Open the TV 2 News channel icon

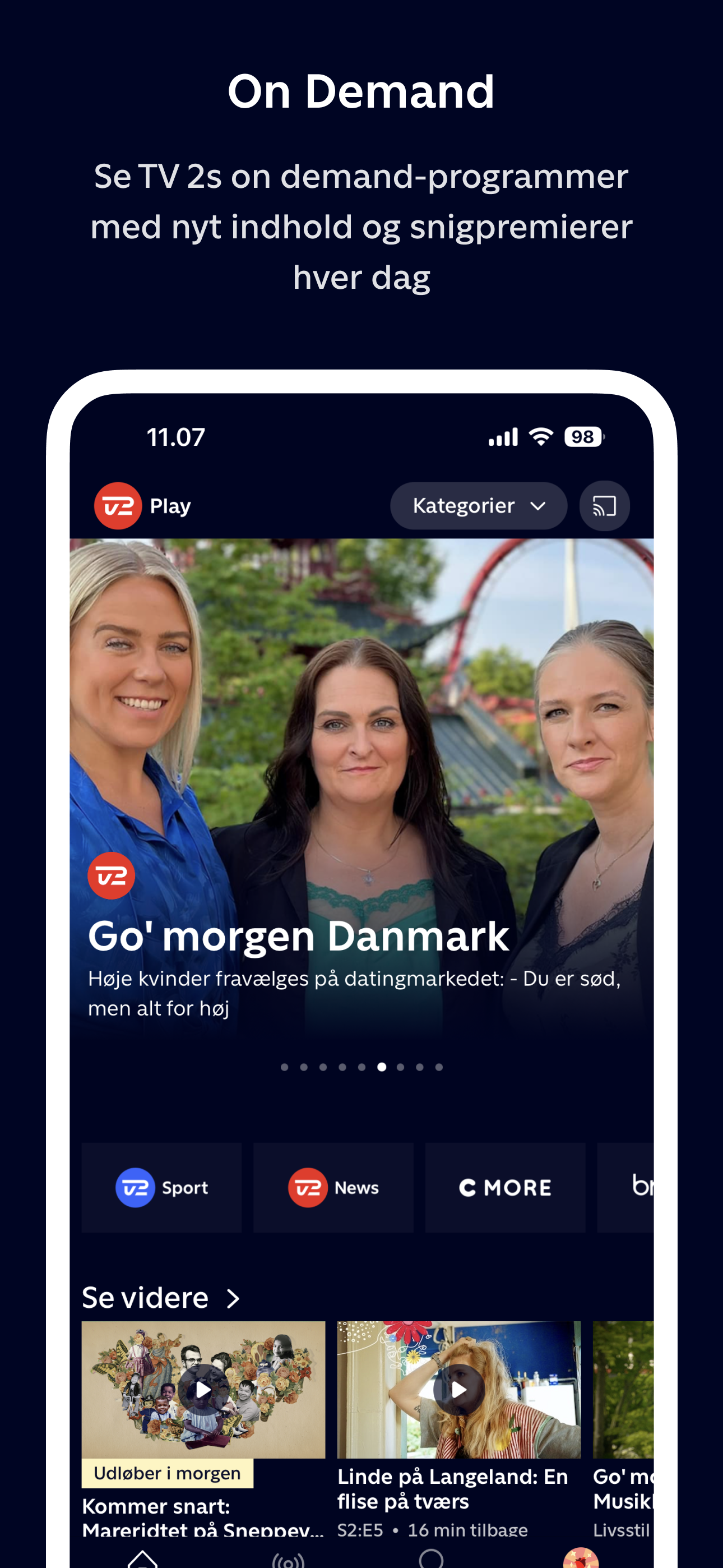(x=333, y=1186)
